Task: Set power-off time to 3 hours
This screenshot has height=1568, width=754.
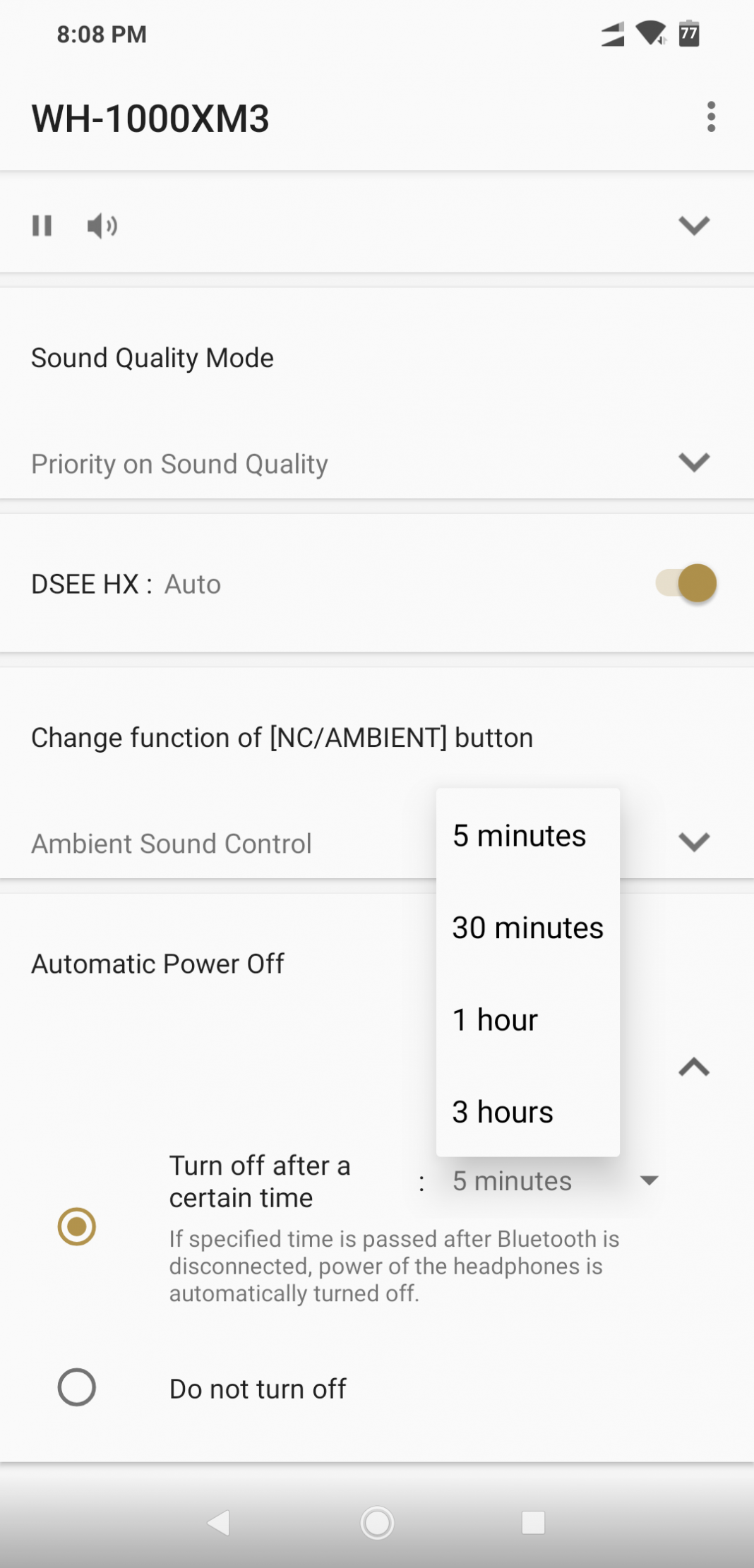Action: pos(503,1112)
